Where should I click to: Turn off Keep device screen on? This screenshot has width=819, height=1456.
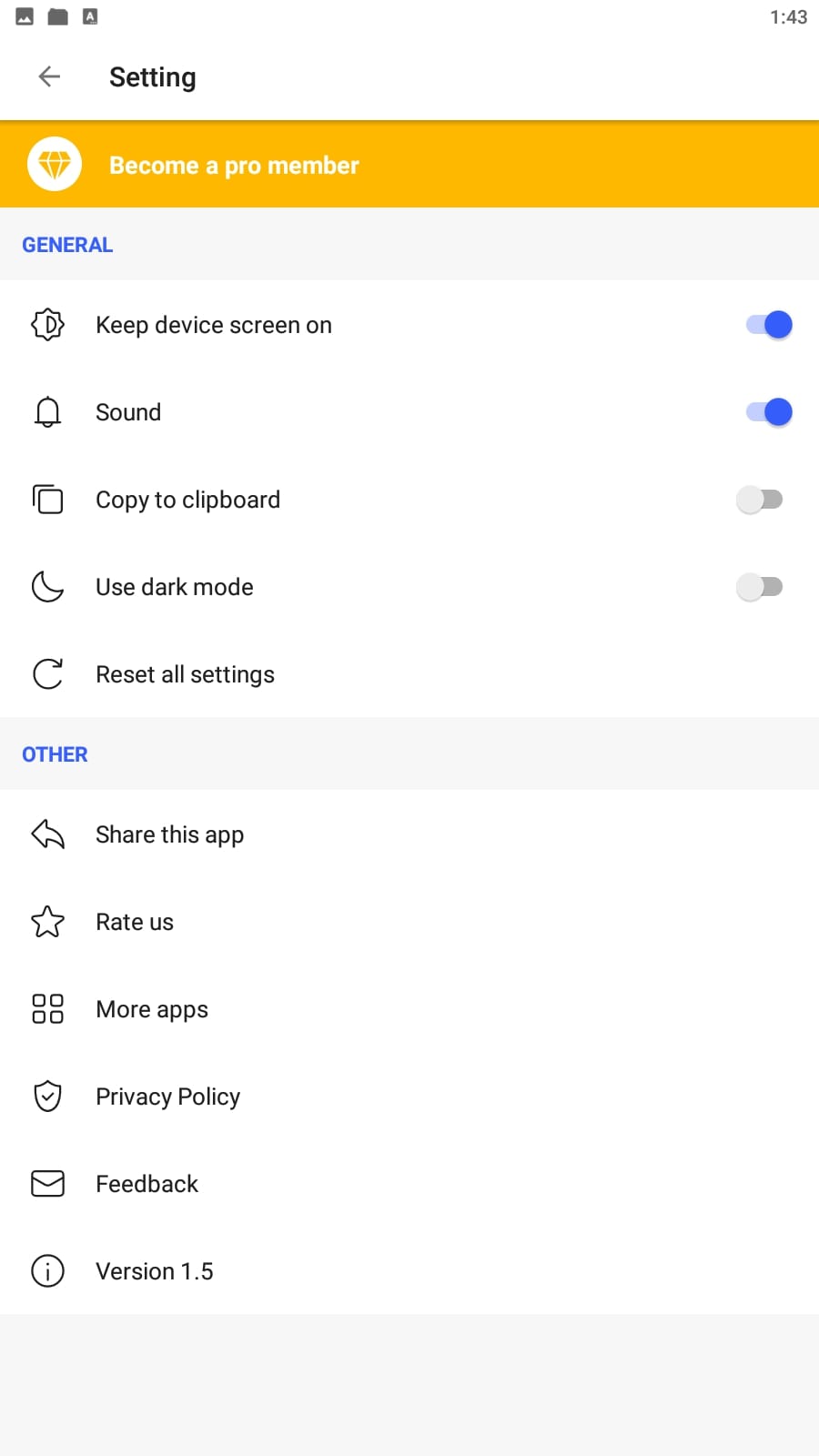[x=769, y=325]
